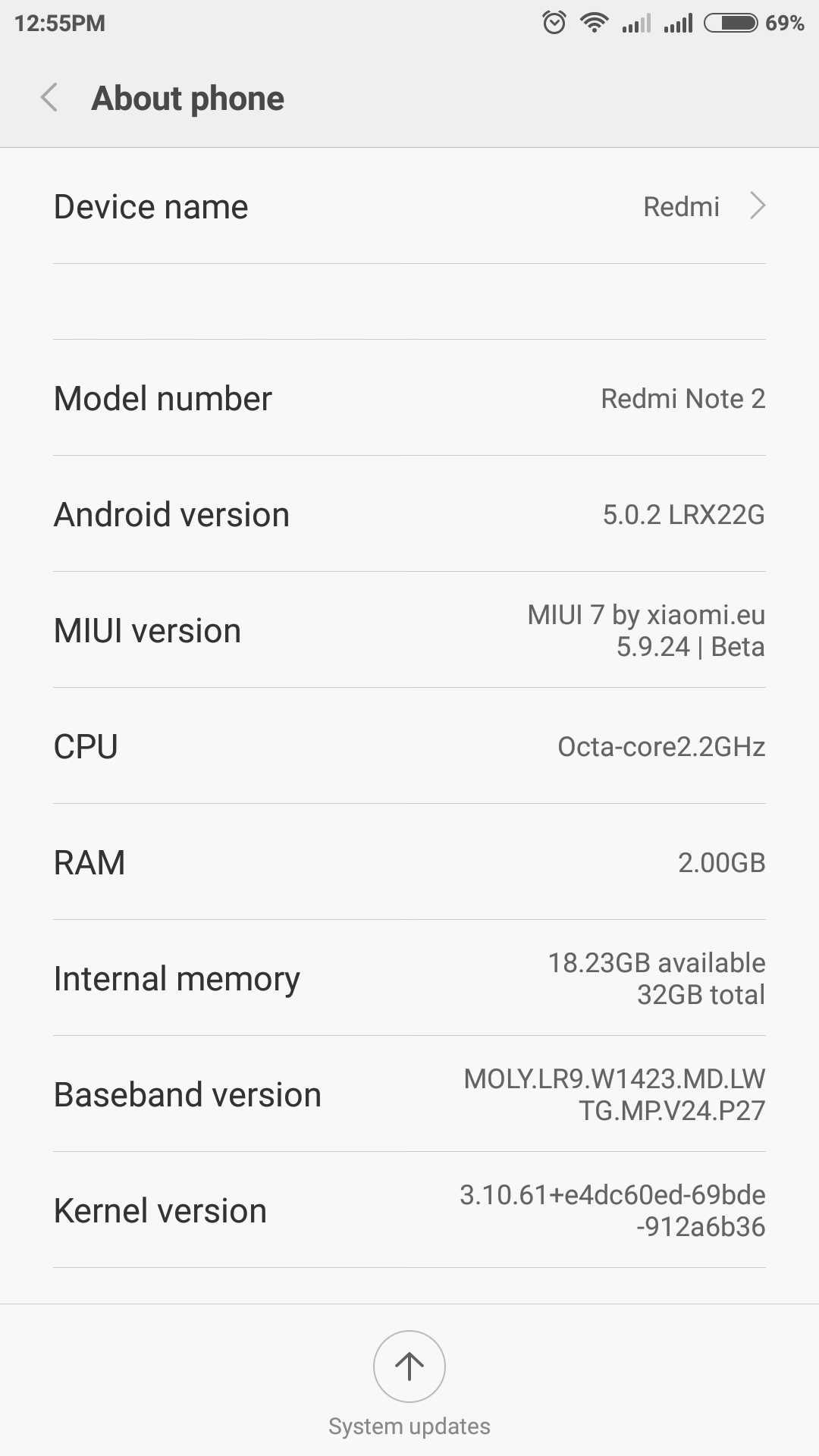
Task: Tap the Internal memory row
Action: pyautogui.click(x=409, y=978)
